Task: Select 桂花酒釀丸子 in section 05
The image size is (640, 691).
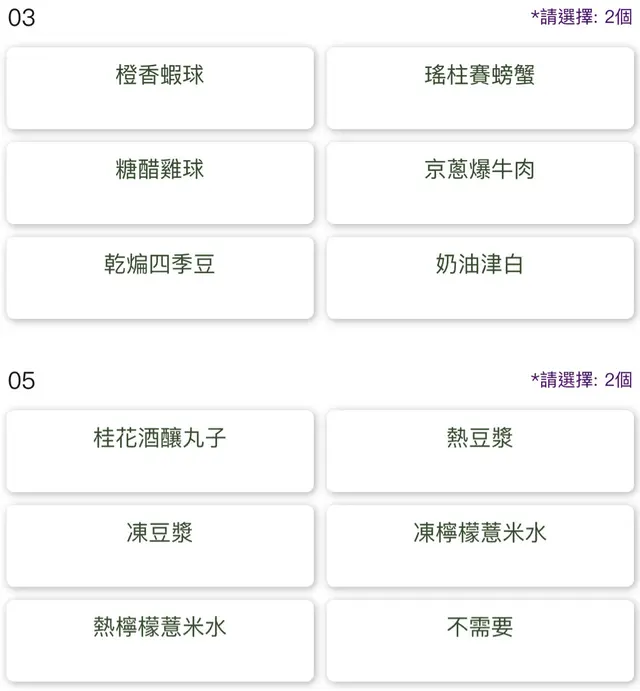Action: click(160, 451)
